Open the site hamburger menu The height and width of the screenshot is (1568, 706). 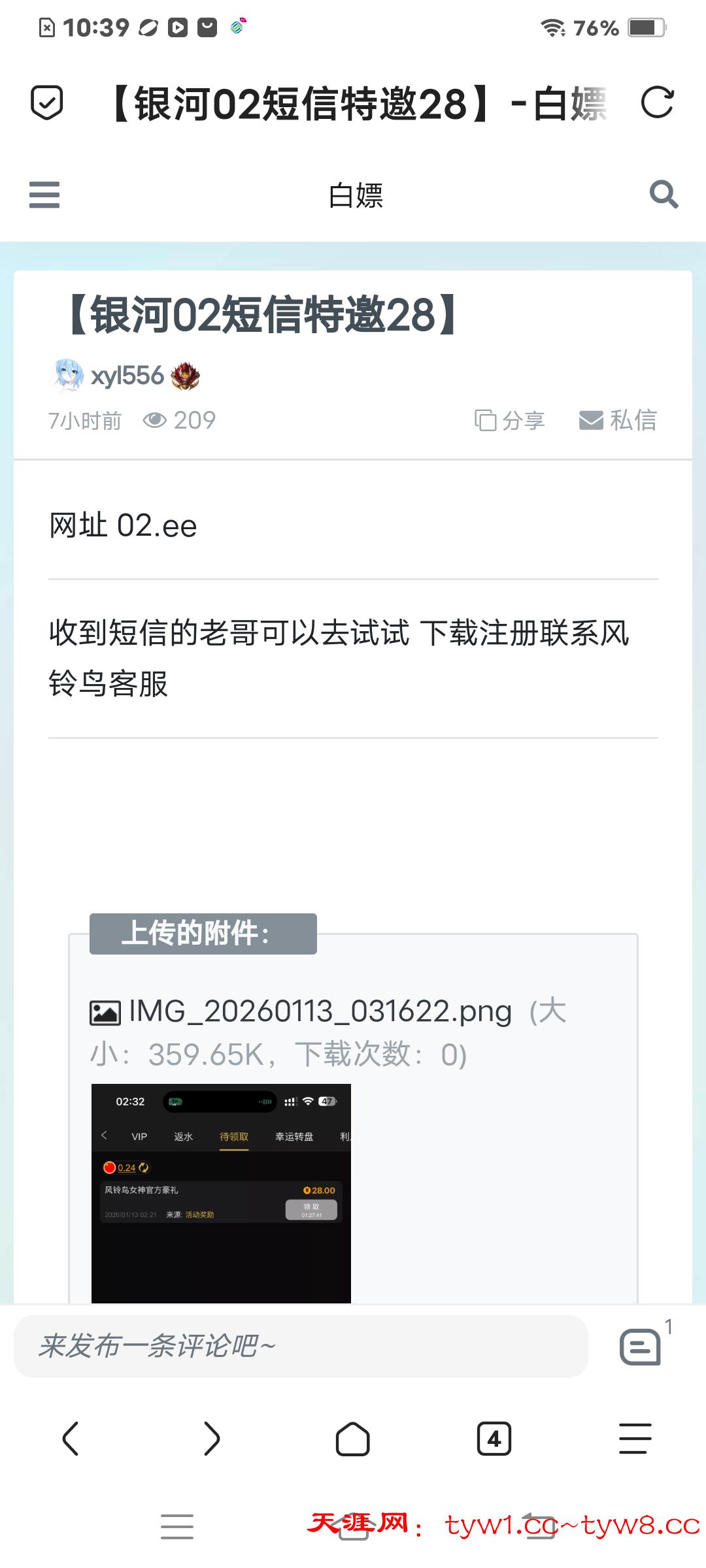pos(44,194)
